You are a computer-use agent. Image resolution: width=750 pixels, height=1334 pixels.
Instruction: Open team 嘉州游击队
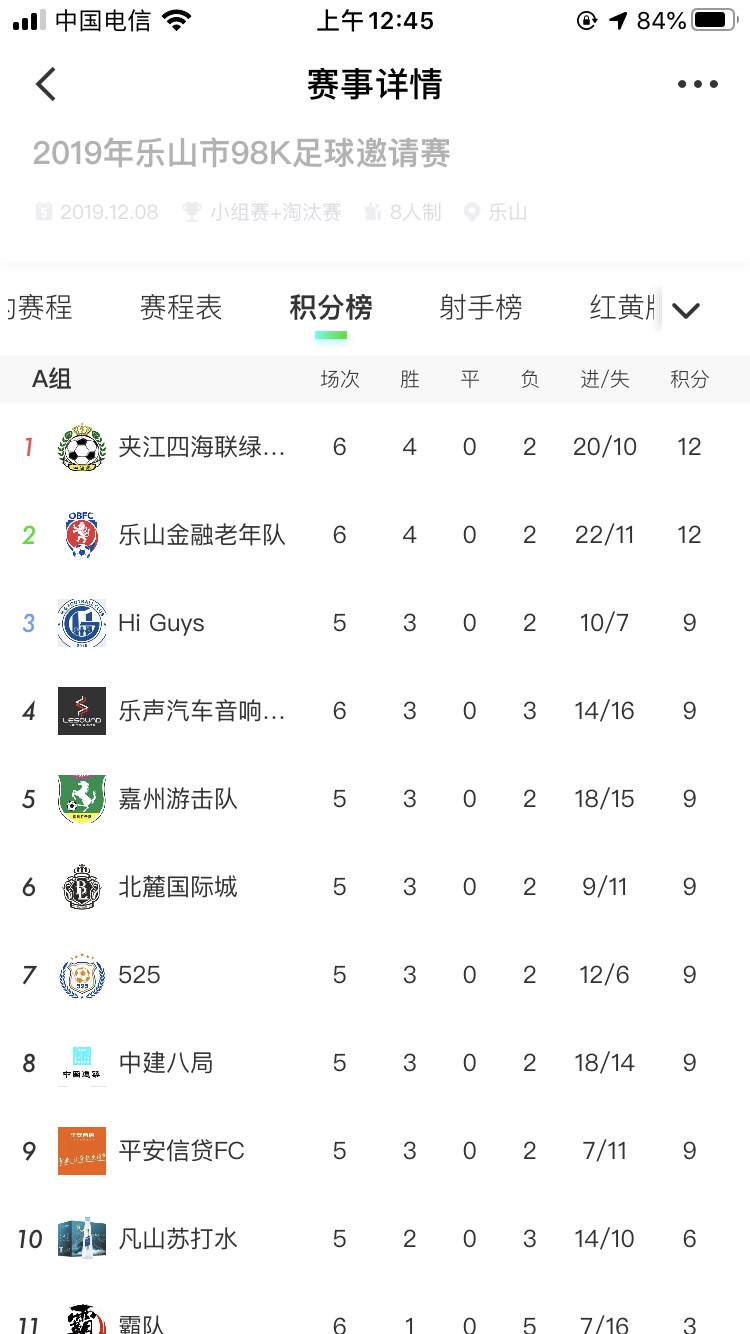point(375,799)
